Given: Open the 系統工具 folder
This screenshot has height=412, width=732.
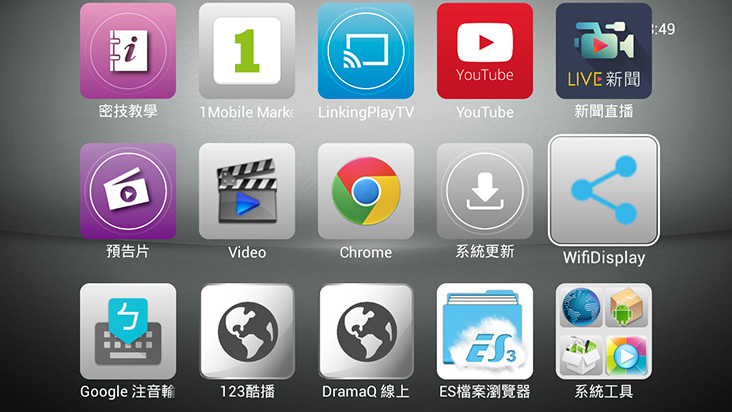Looking at the screenshot, I should click(604, 331).
